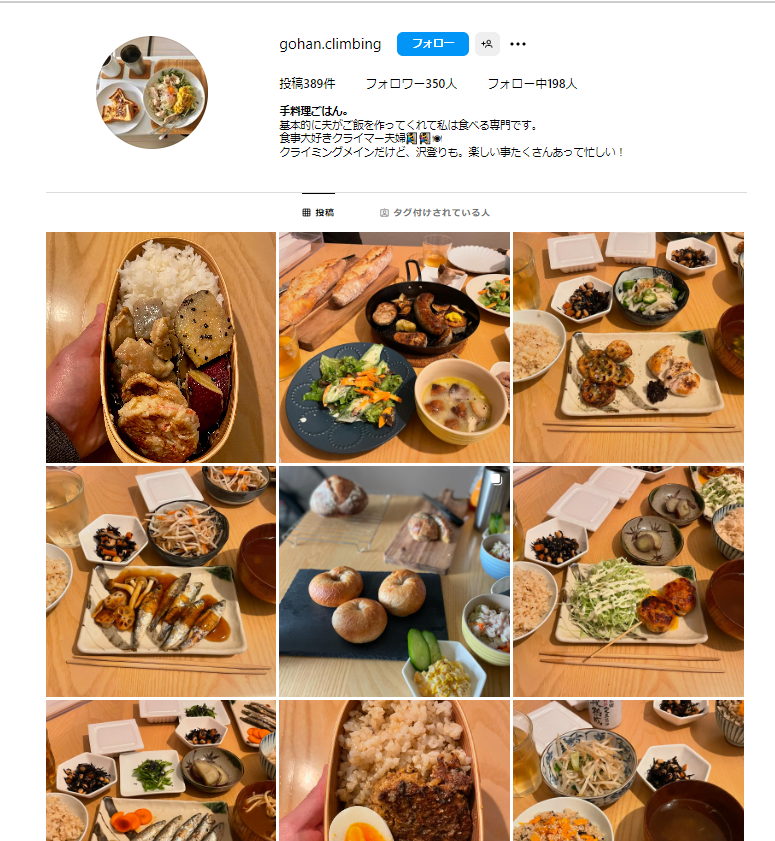
Task: Open the baguette and sausage skillet post
Action: pyautogui.click(x=394, y=348)
